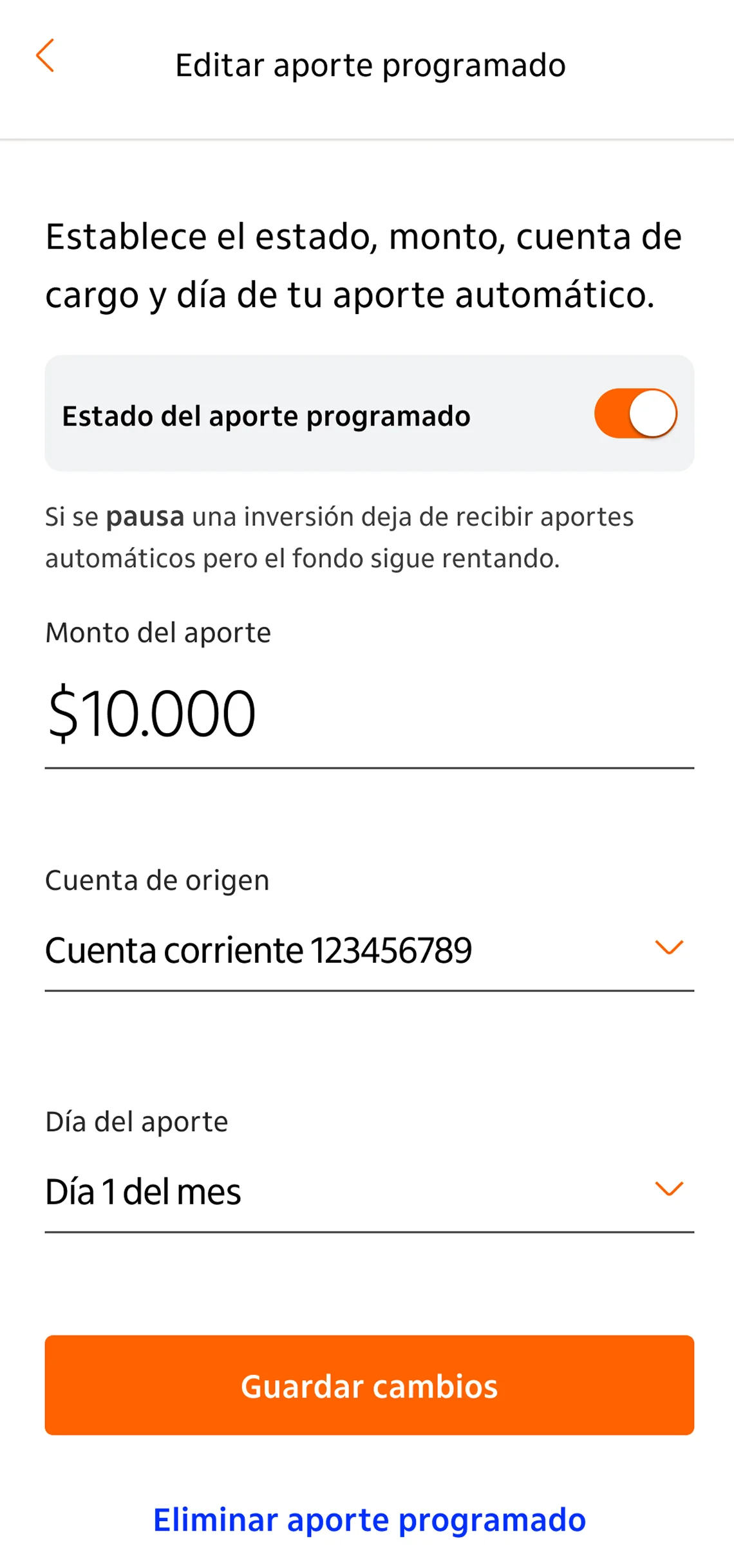Edit the Monto del aporte amount field
This screenshot has width=734, height=1568.
click(368, 714)
